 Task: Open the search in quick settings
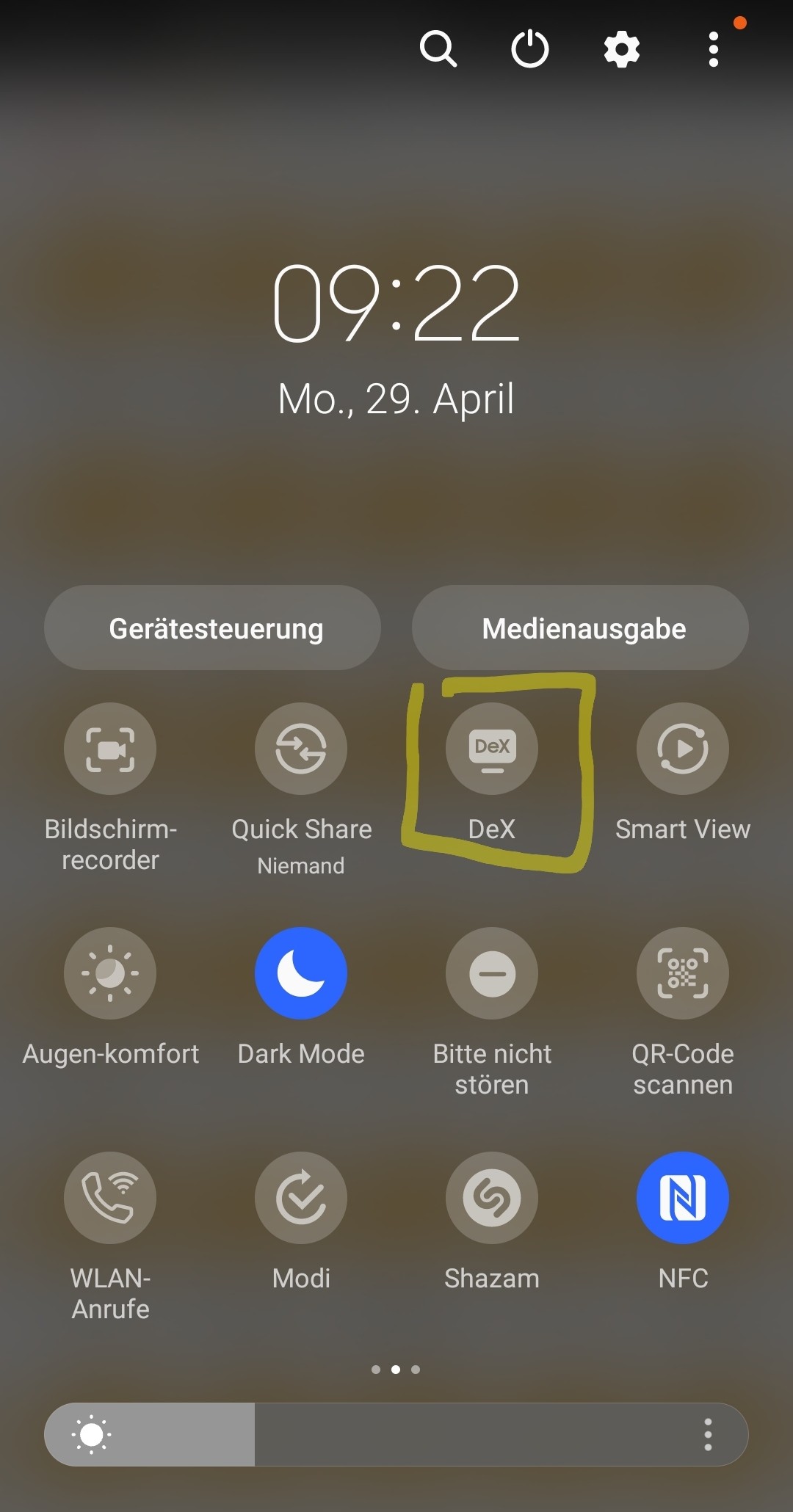tap(439, 49)
